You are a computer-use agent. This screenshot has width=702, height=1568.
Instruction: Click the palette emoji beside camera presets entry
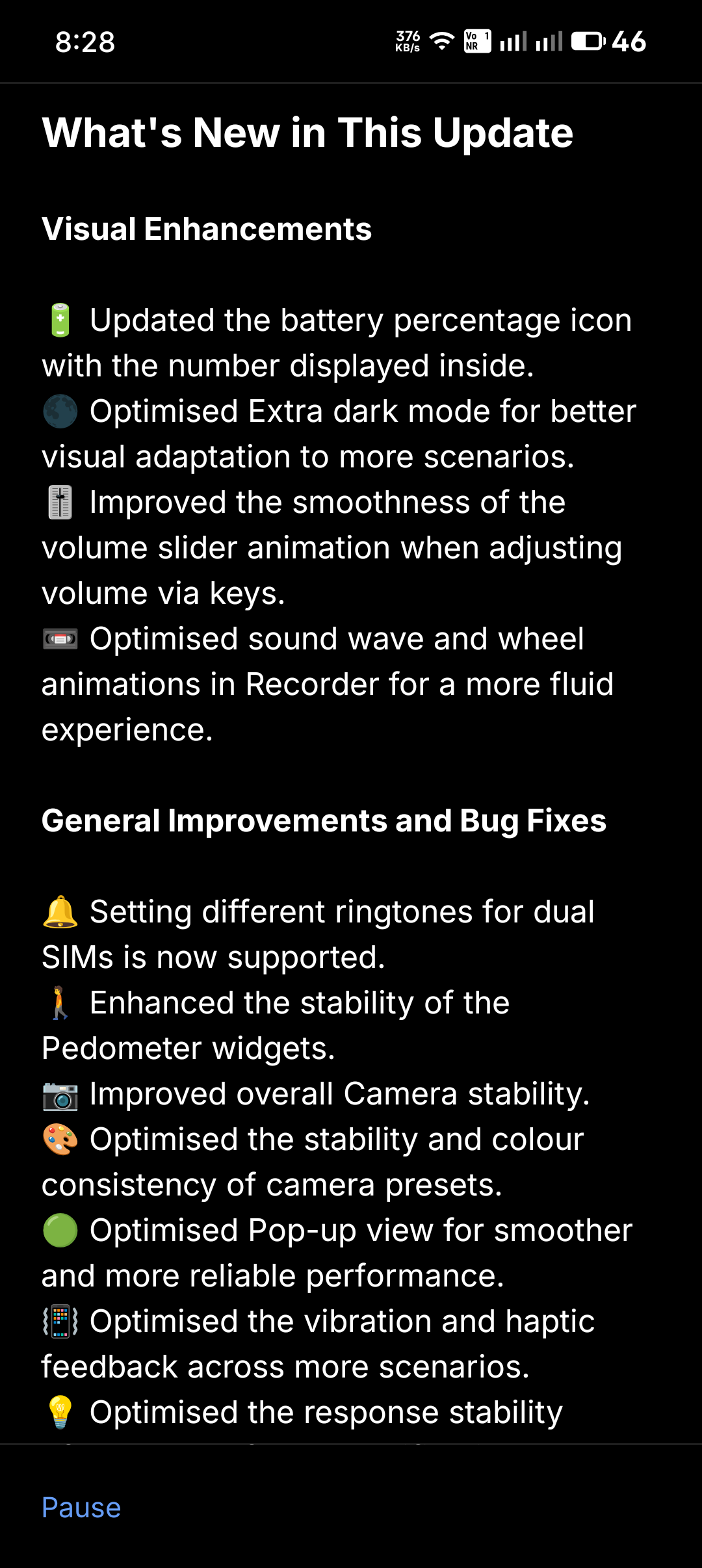pos(60,1138)
